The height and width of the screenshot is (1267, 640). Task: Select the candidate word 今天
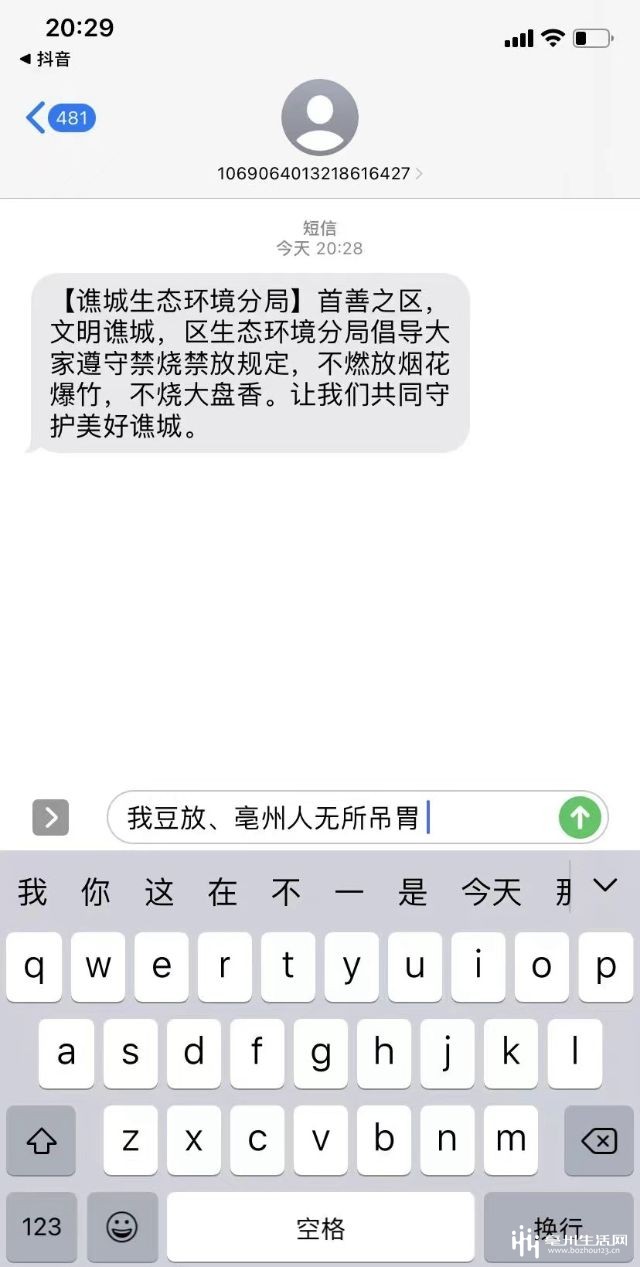[491, 891]
